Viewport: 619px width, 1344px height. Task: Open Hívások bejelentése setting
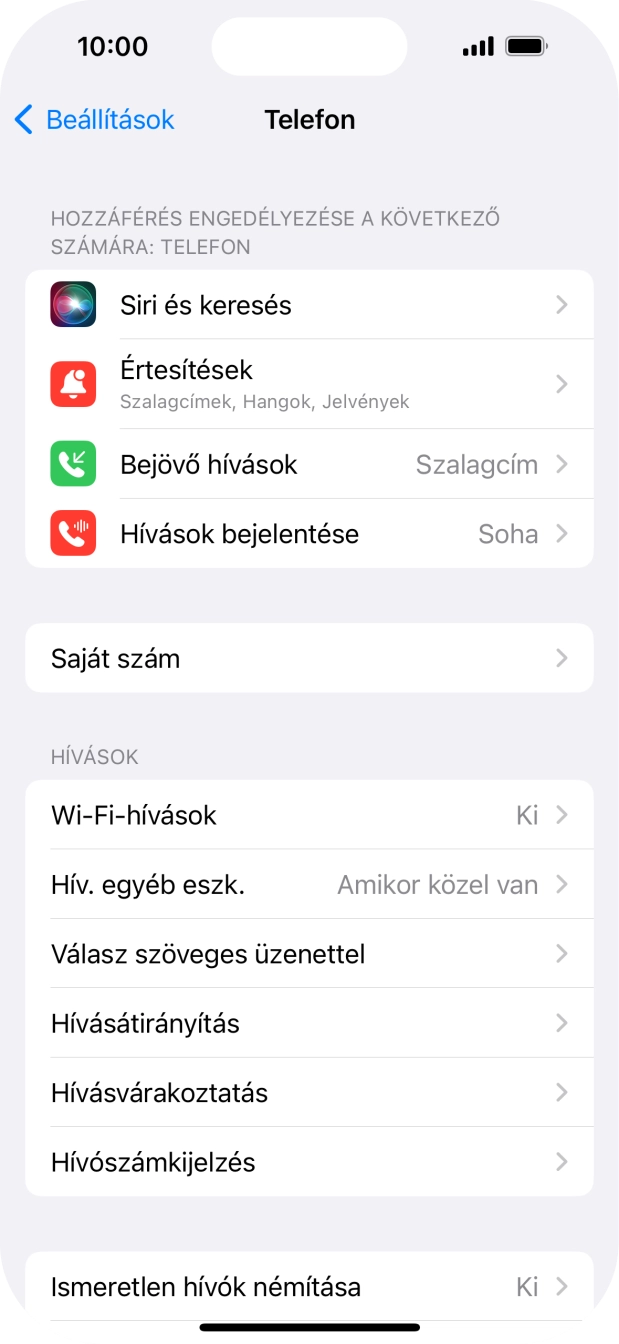[x=309, y=534]
